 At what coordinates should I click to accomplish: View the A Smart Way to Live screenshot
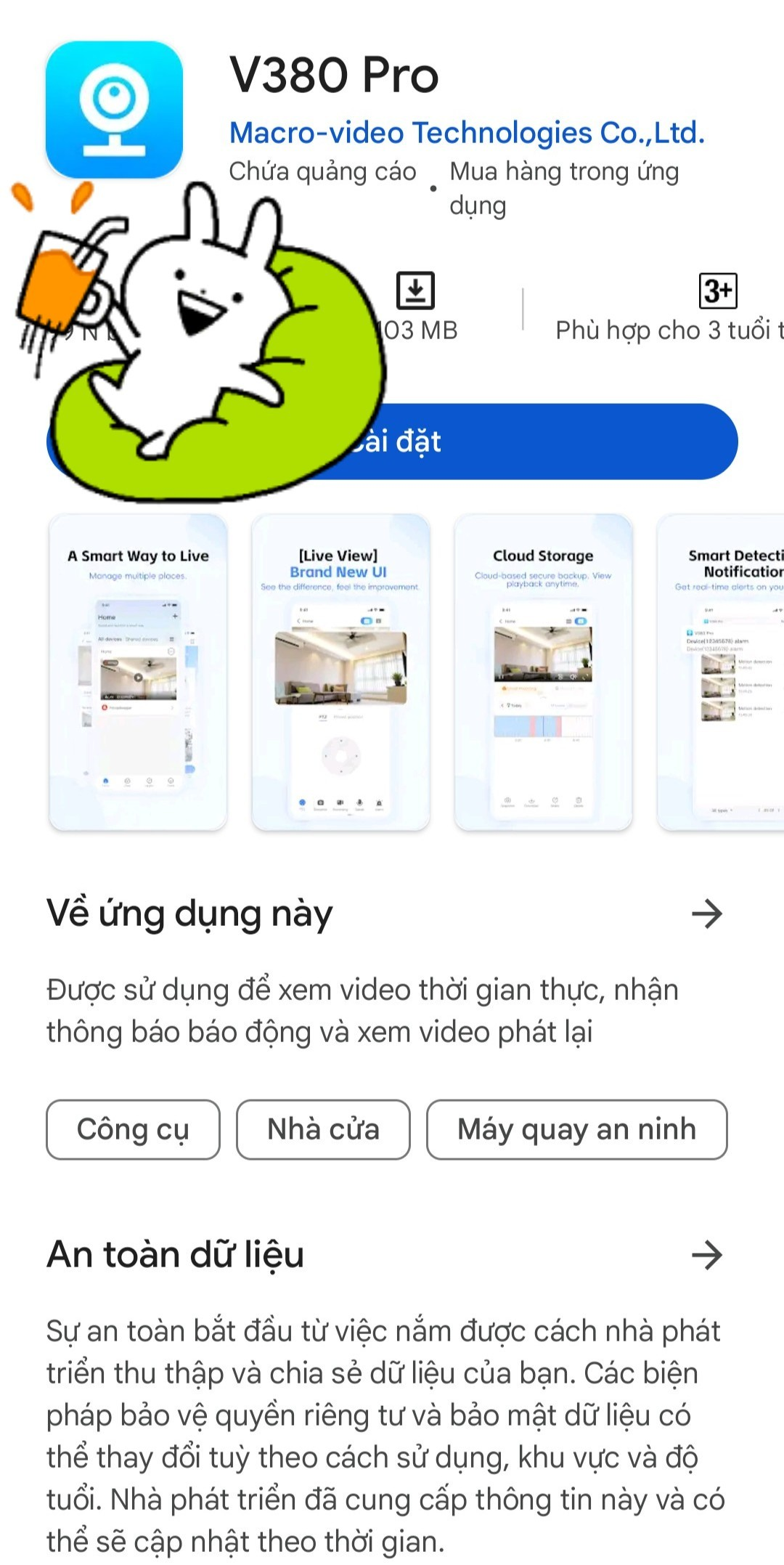coord(138,672)
